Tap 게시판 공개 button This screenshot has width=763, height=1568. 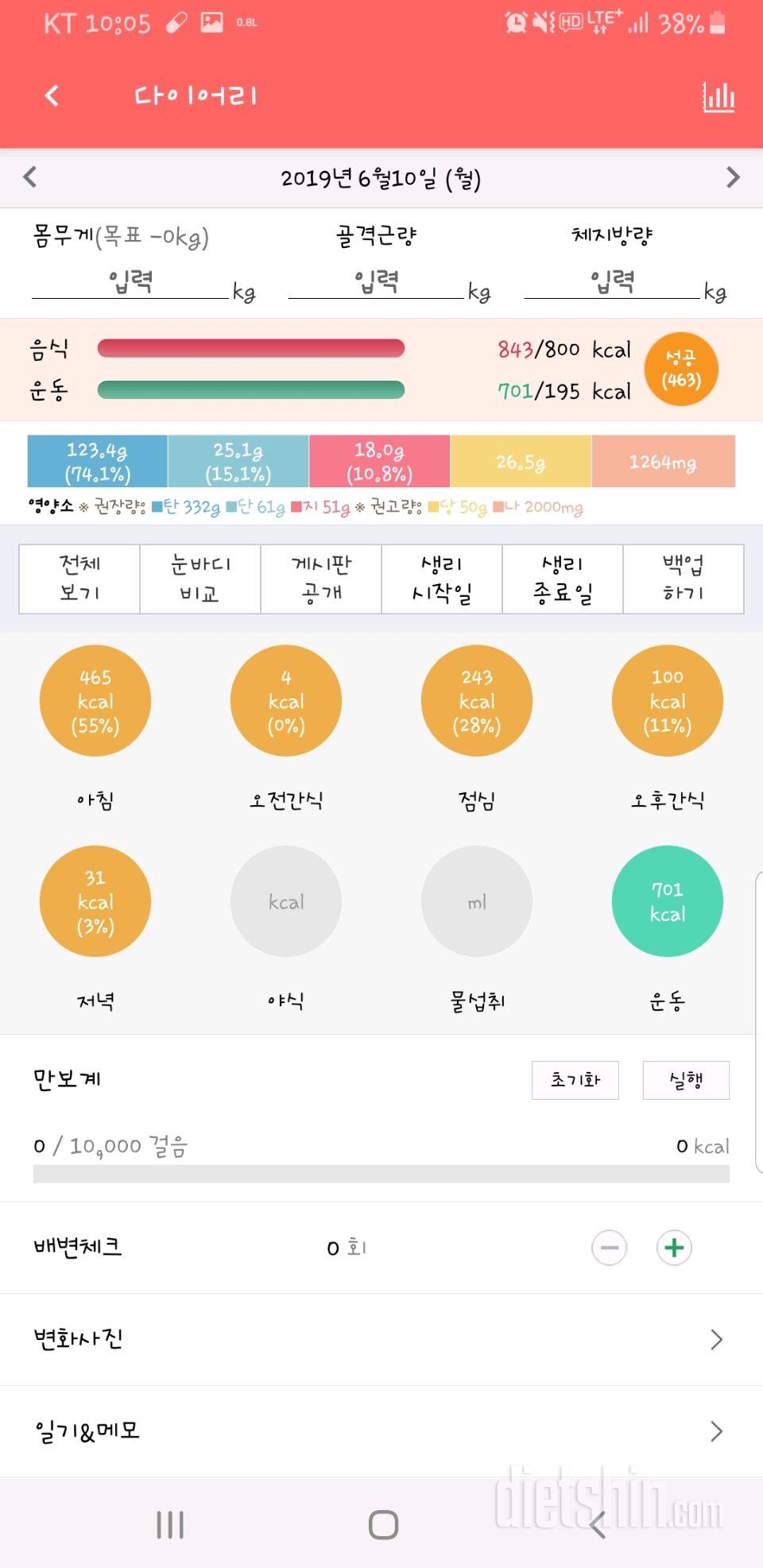[321, 579]
